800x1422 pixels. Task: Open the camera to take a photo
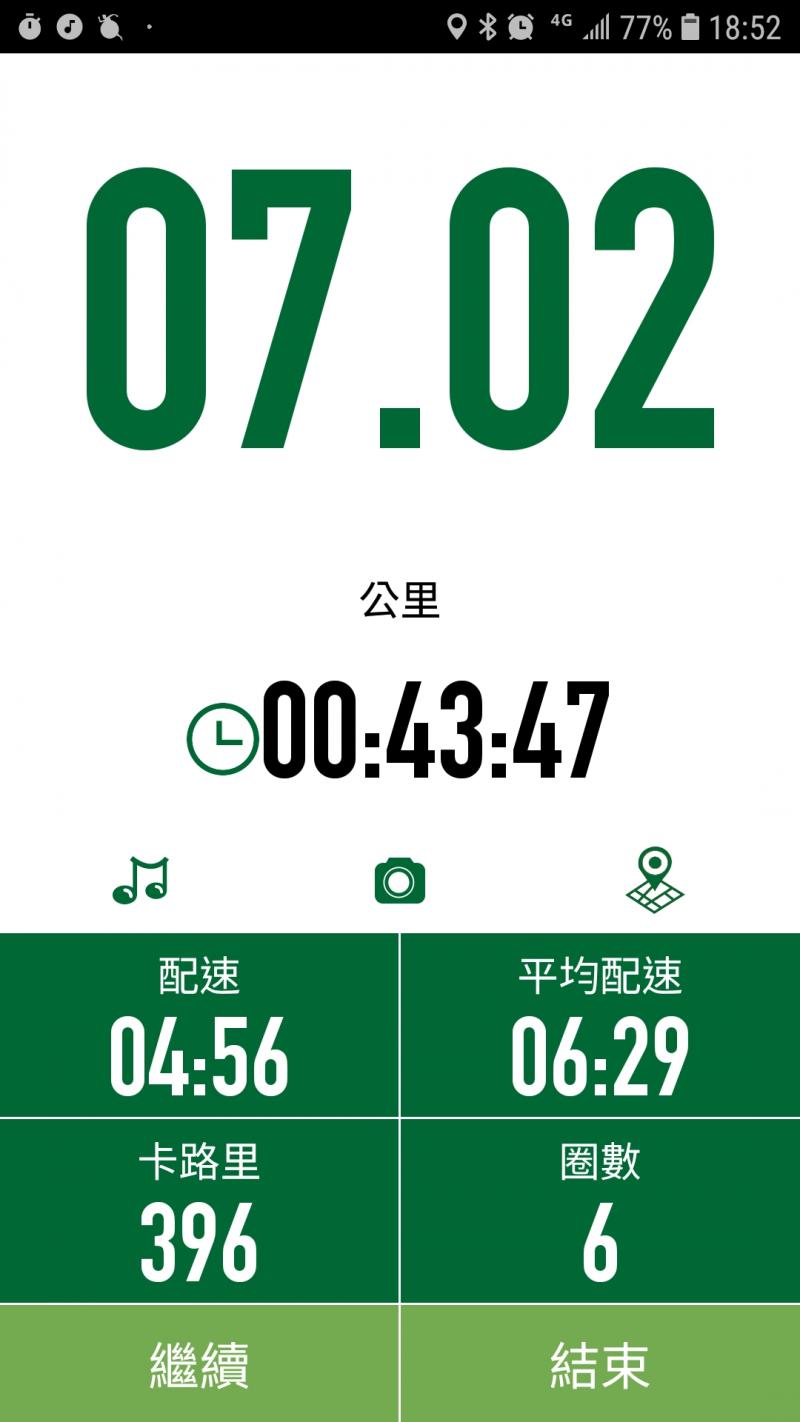pos(400,880)
